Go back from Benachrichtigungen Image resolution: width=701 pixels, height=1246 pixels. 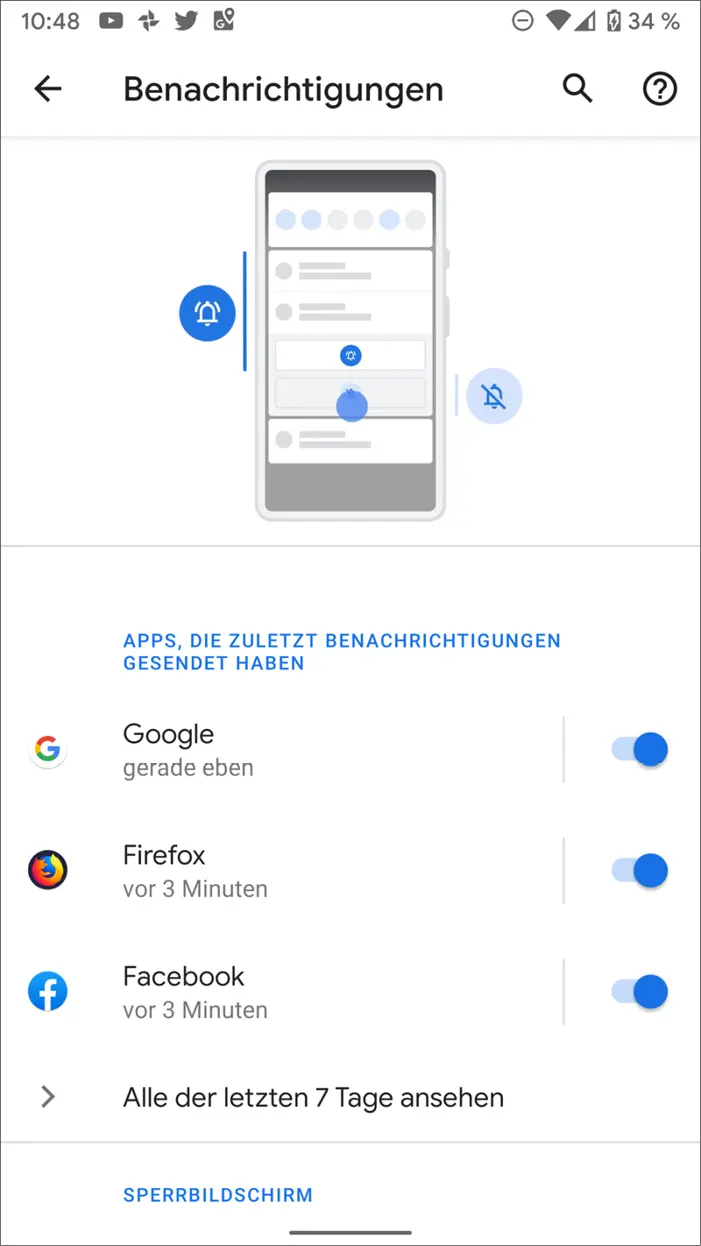pyautogui.click(x=48, y=89)
